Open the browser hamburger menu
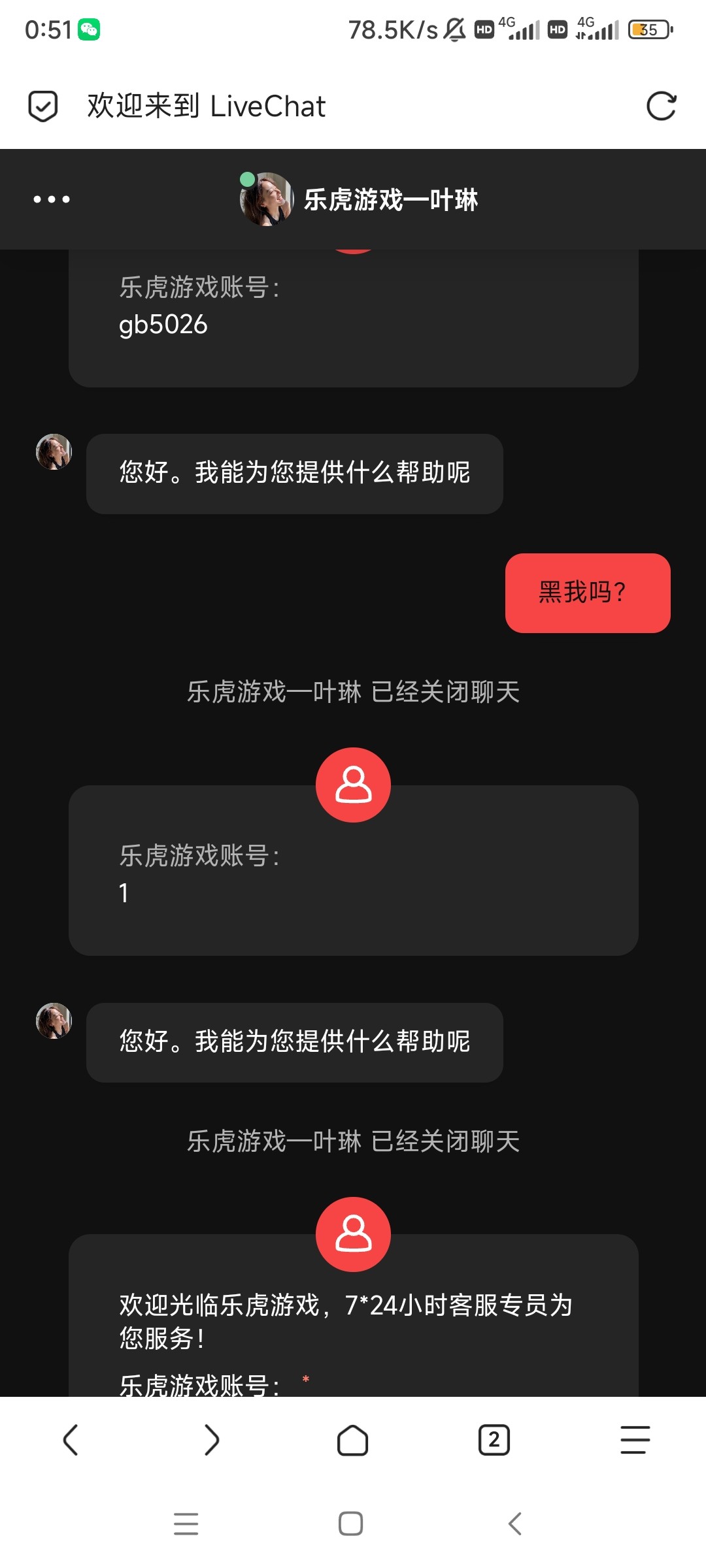Screen dimensions: 706x1568 (633, 1440)
